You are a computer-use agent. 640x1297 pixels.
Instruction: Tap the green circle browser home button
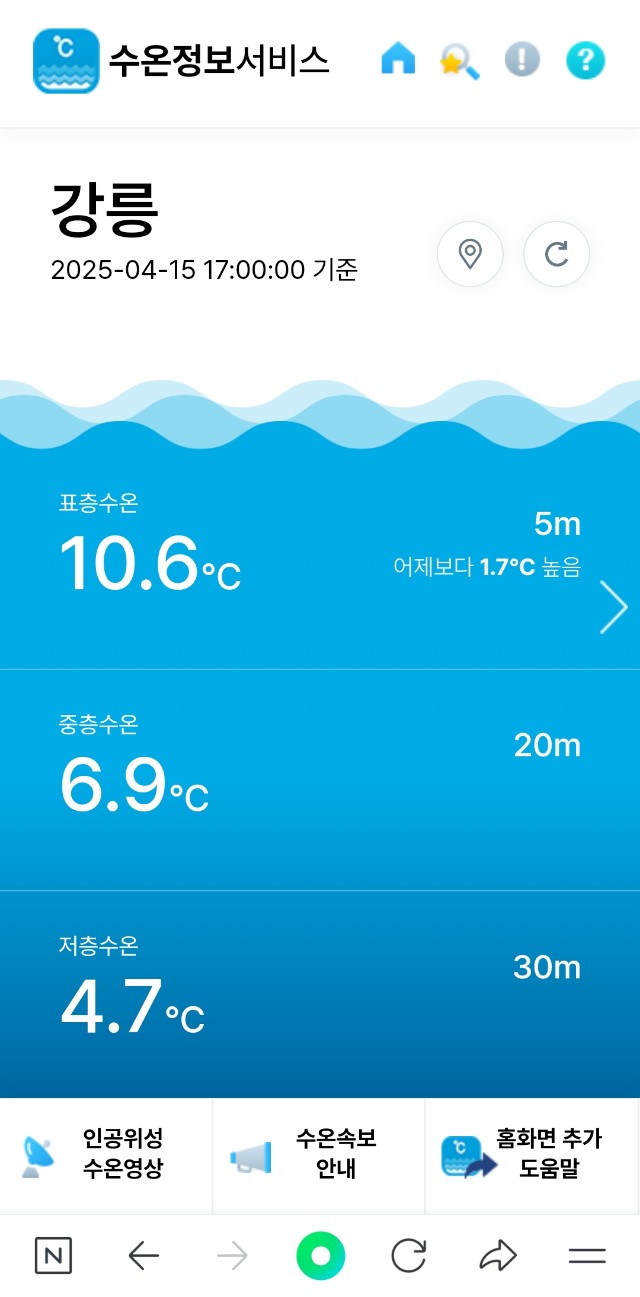pyautogui.click(x=320, y=1256)
